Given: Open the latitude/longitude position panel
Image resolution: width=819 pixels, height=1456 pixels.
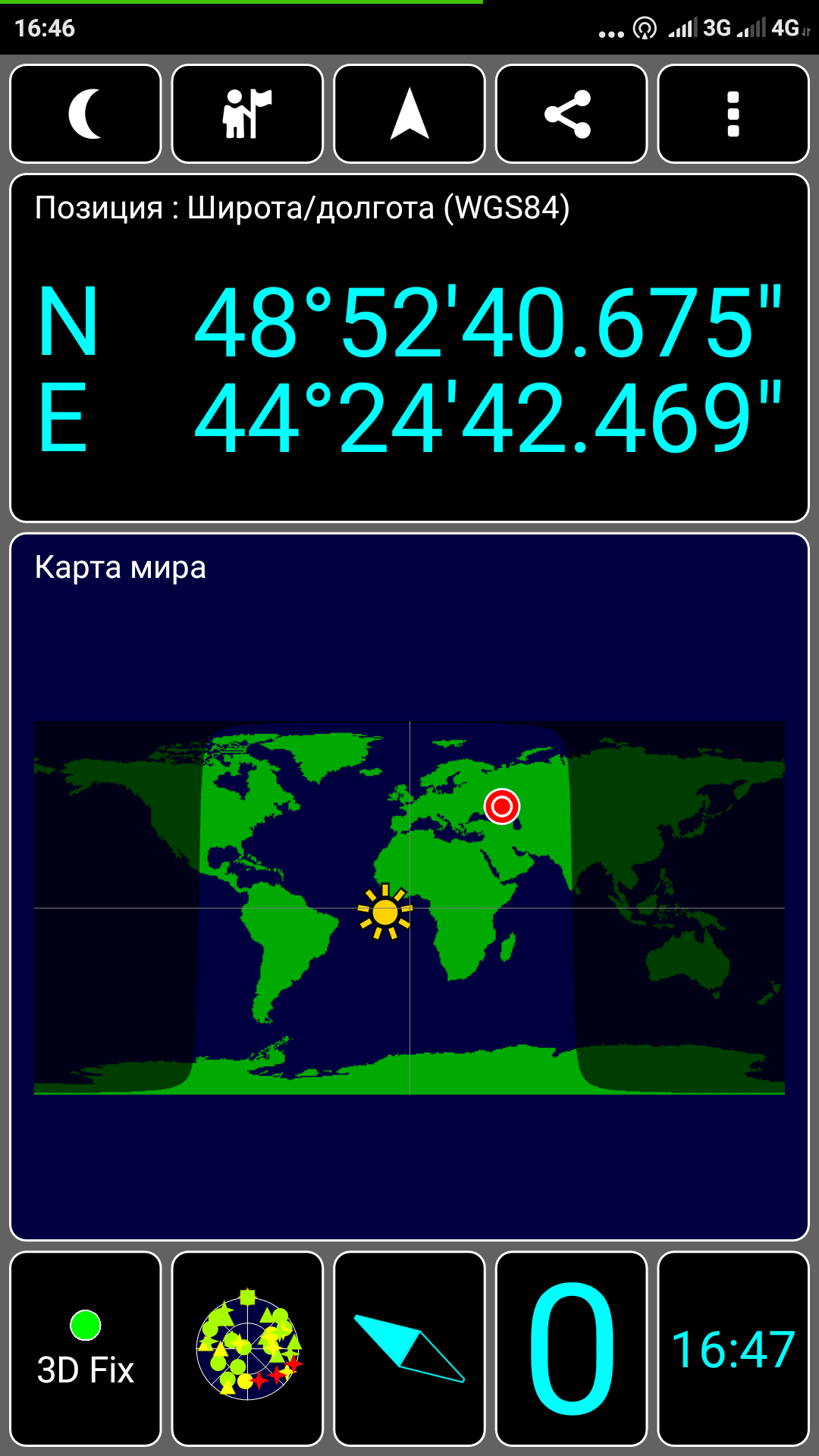Looking at the screenshot, I should 409,349.
